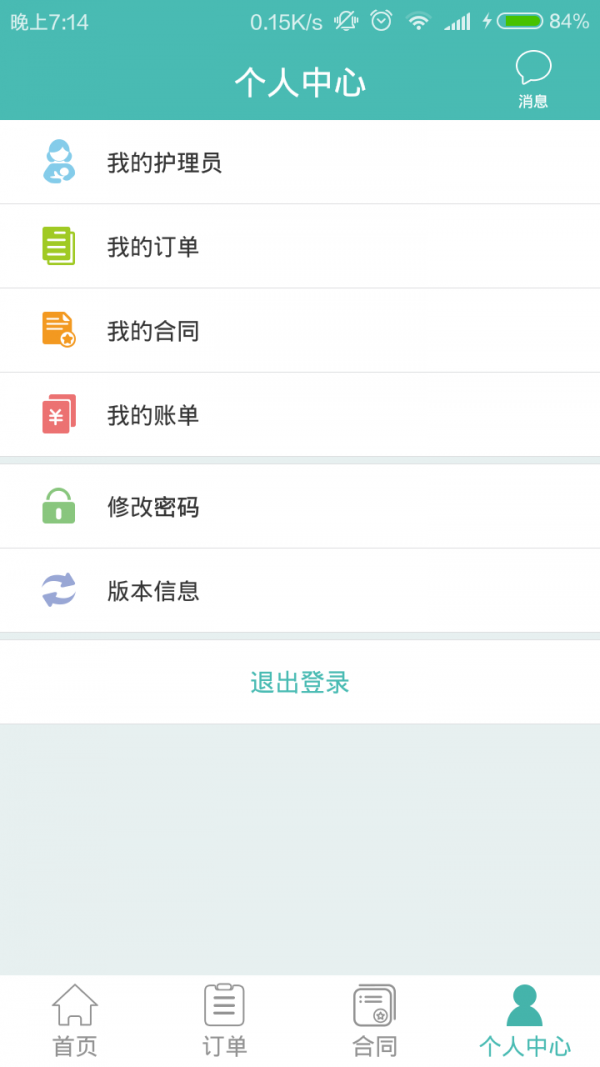This screenshot has width=600, height=1067.
Task: Tap 退出登录 to log out
Action: point(300,682)
